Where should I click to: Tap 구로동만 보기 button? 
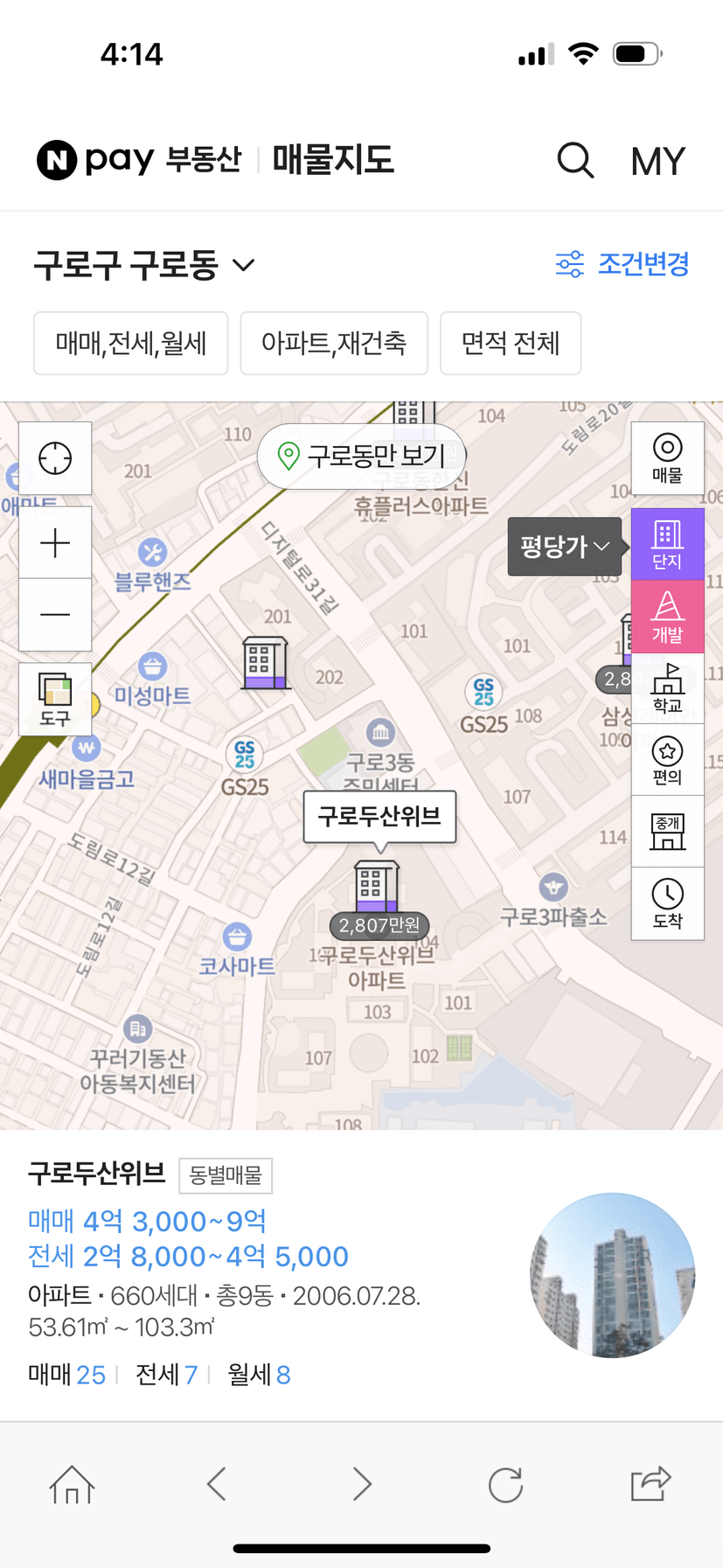tap(362, 456)
